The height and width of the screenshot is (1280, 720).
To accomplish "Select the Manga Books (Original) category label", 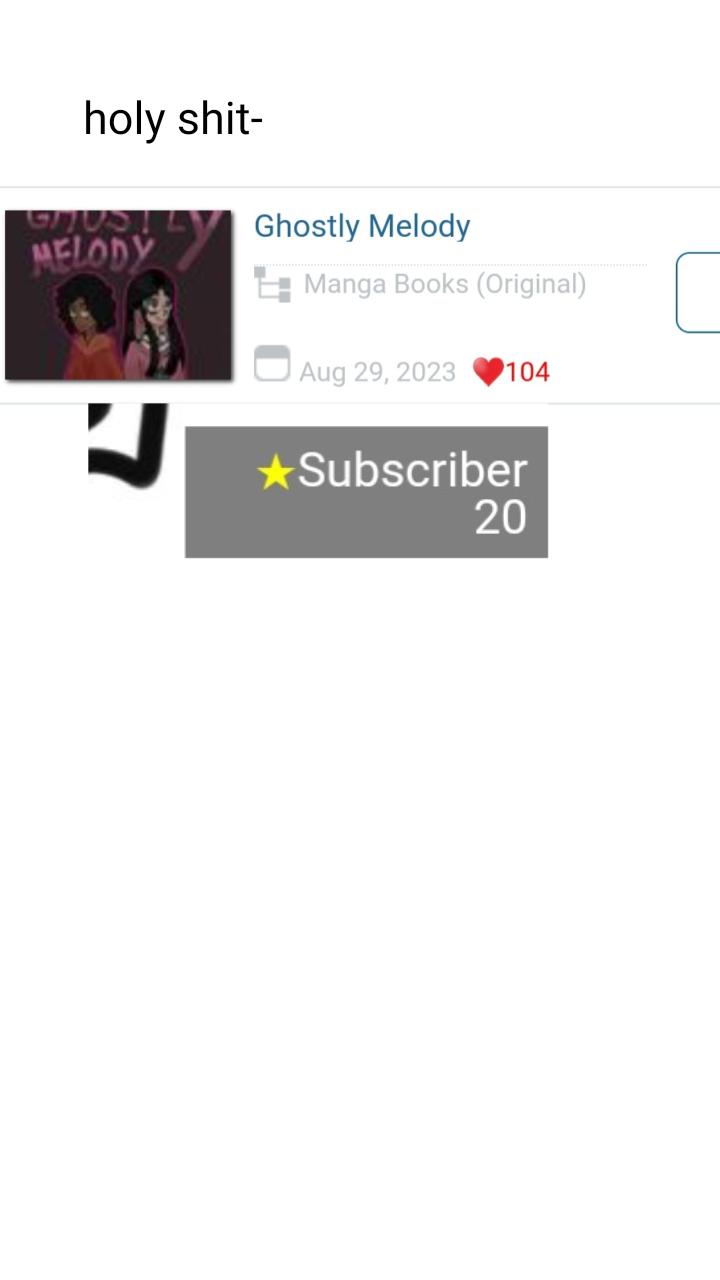I will click(x=442, y=284).
